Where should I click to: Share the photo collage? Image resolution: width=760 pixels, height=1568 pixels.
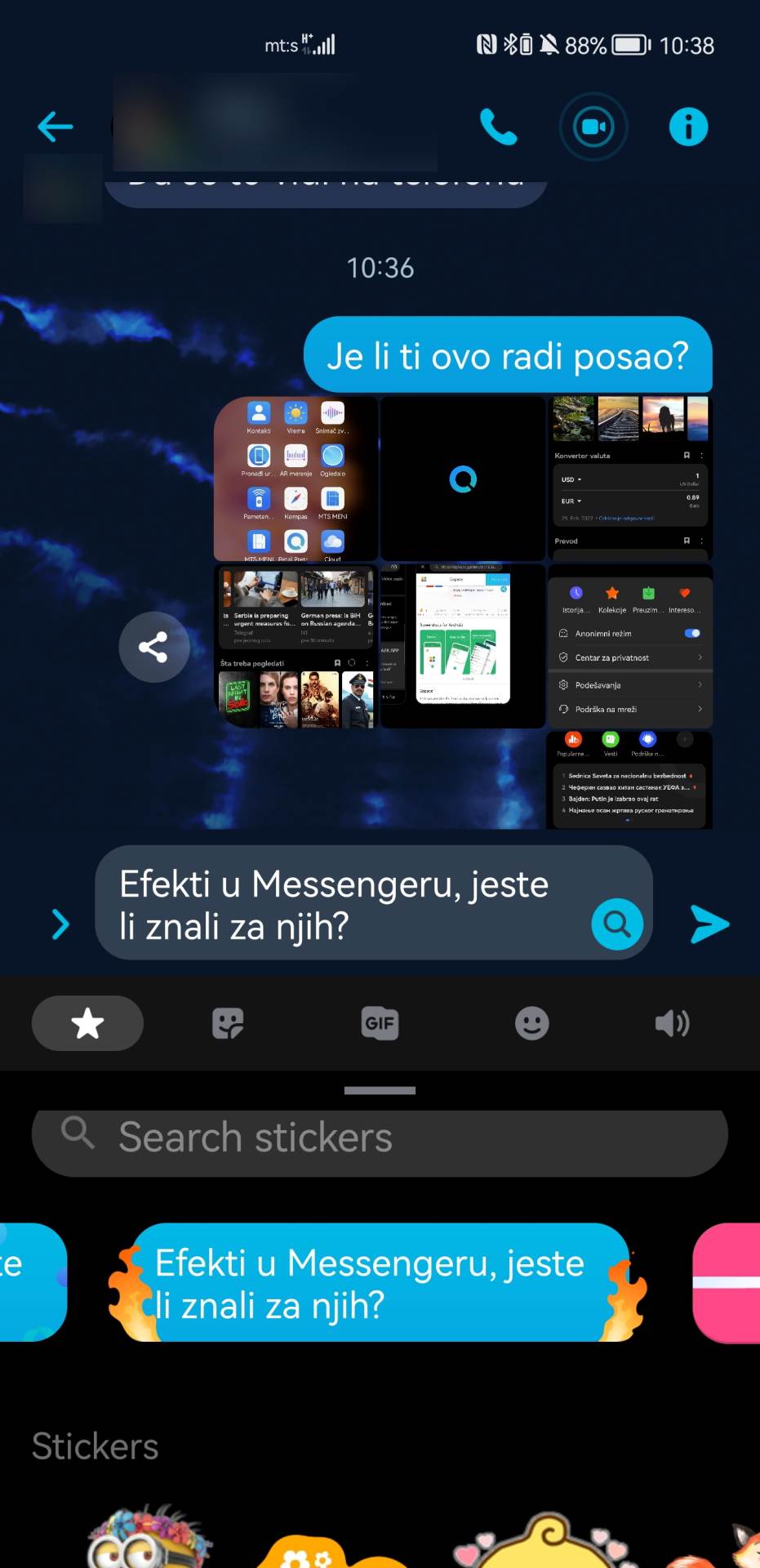[154, 647]
